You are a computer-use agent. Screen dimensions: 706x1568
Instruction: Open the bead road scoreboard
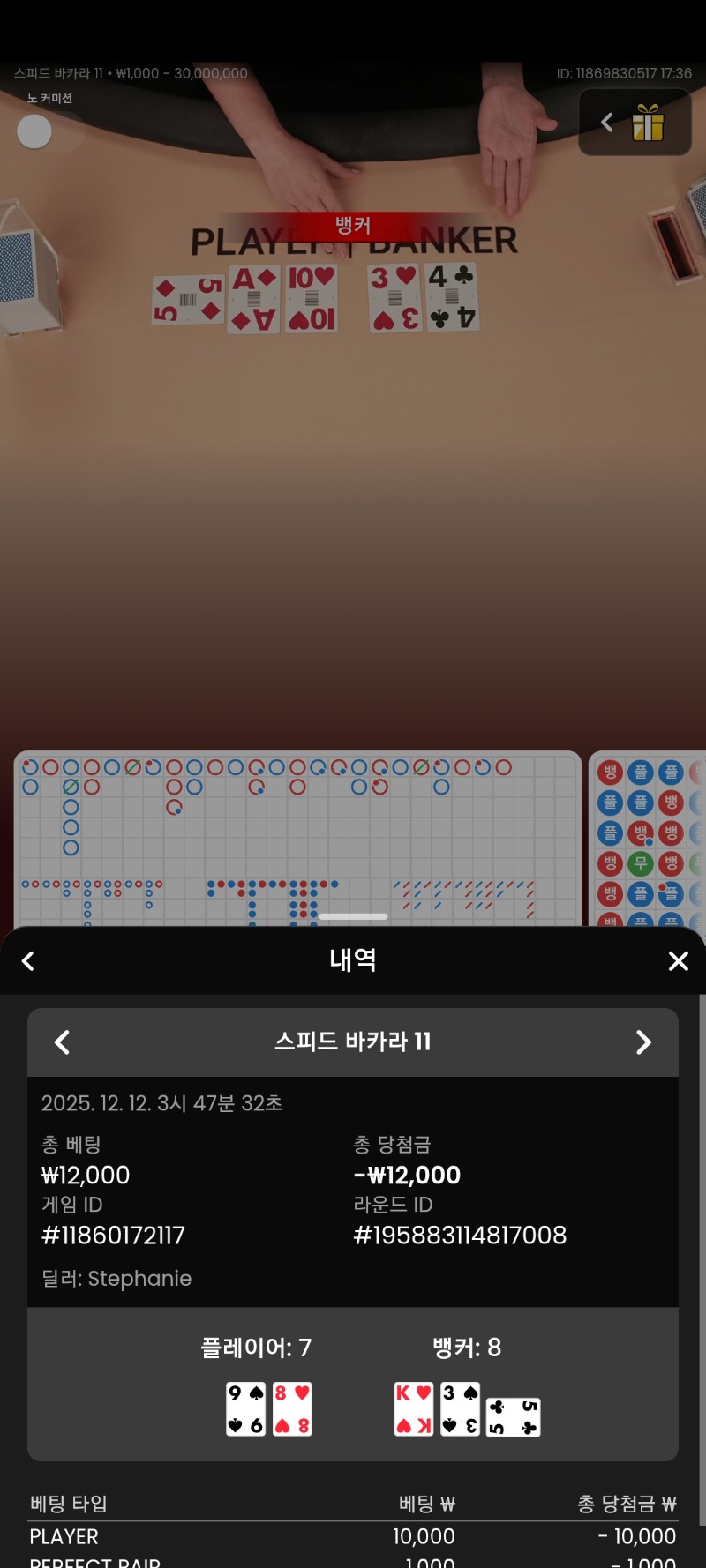point(649,838)
